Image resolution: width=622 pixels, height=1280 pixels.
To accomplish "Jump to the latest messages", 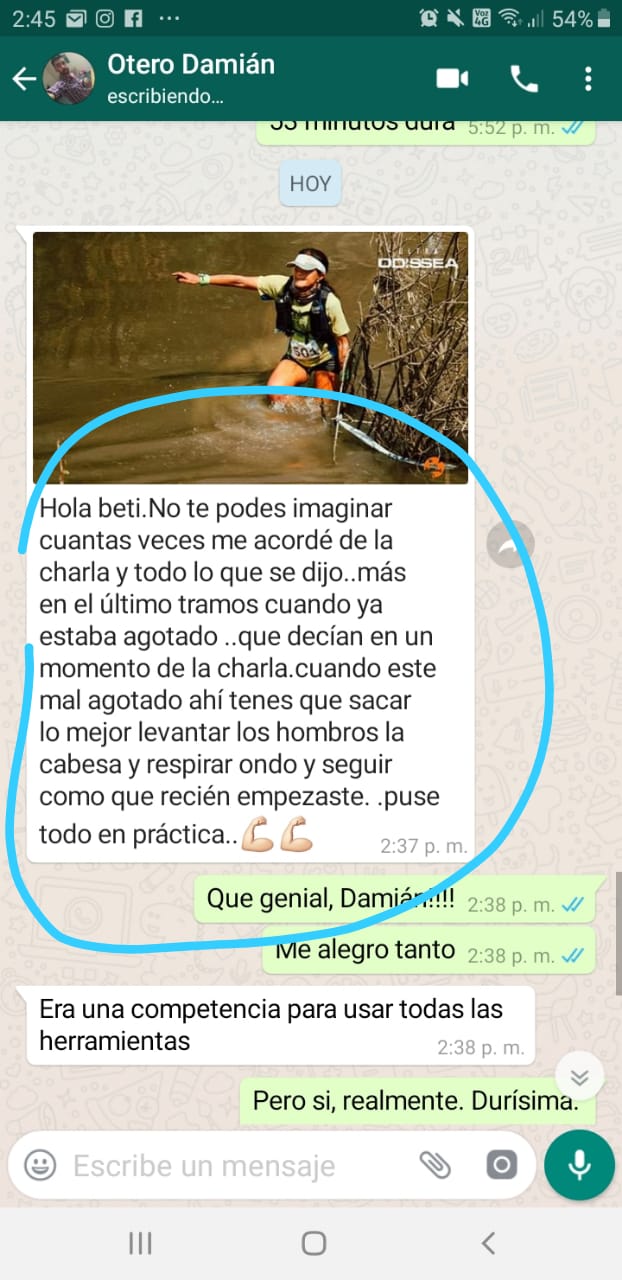I will click(580, 1077).
